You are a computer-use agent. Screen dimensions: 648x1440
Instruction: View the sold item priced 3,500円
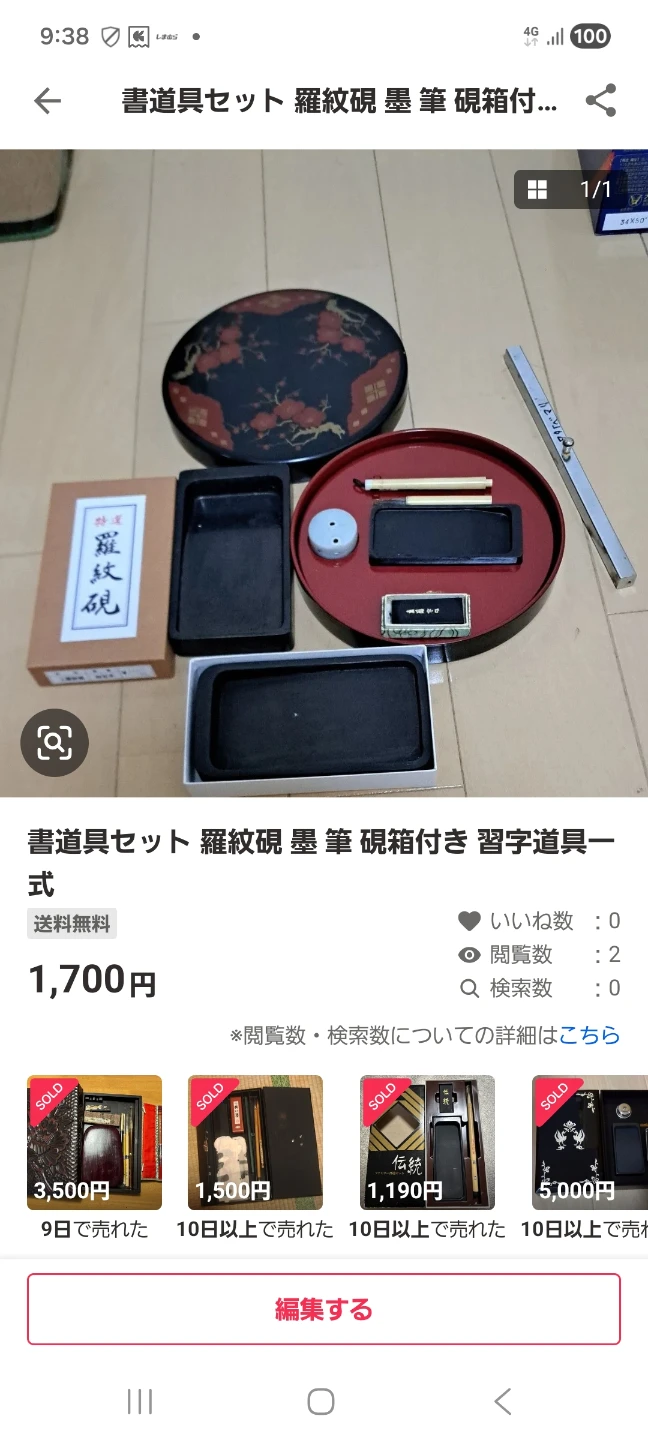click(x=94, y=1142)
